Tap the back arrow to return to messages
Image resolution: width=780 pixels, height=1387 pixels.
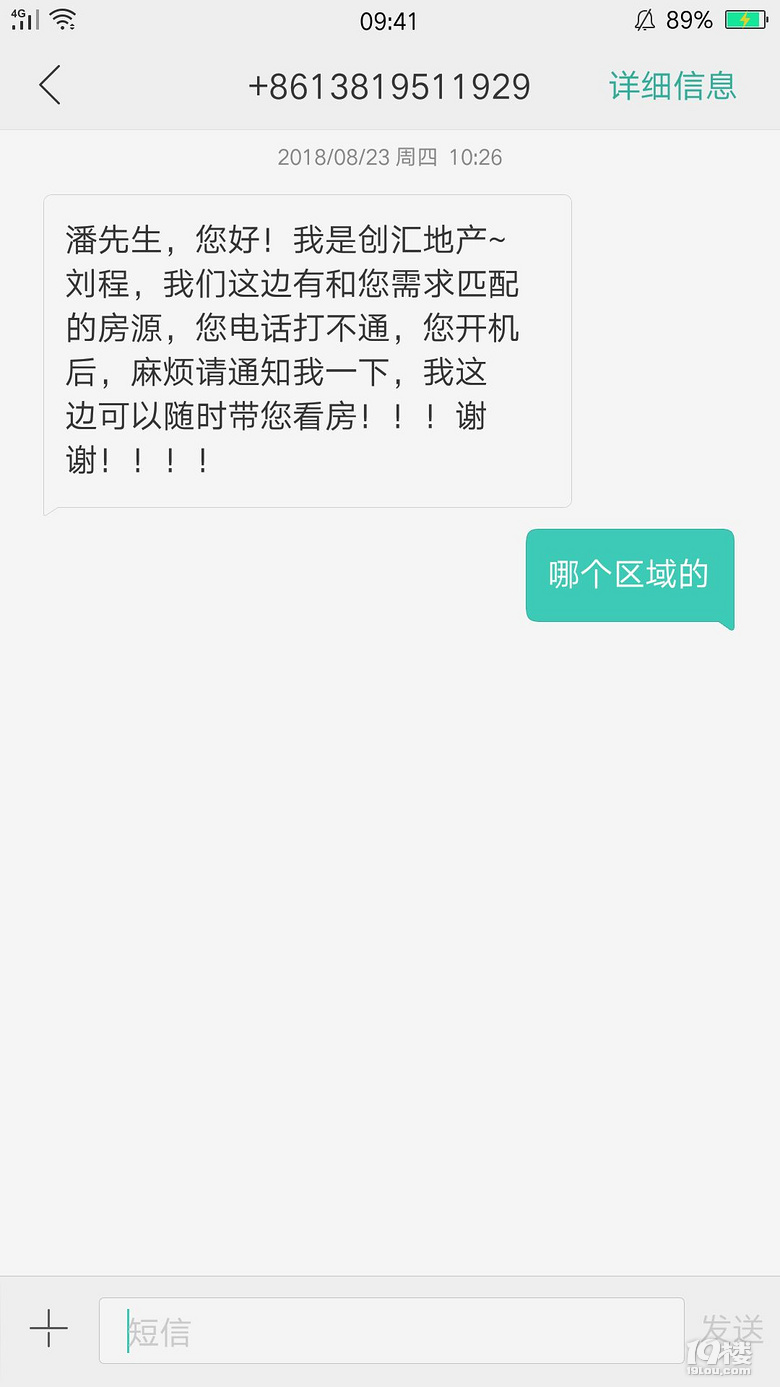[50, 86]
